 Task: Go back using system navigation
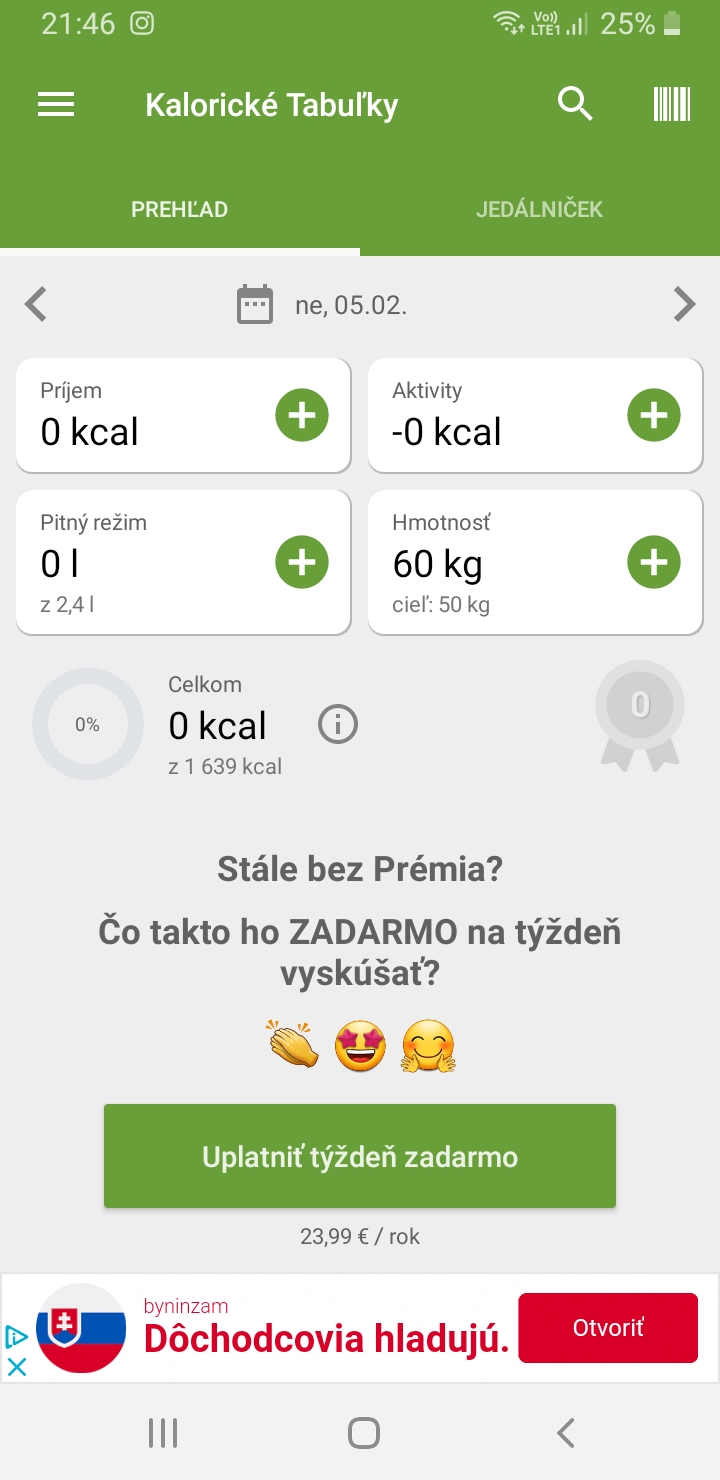(566, 1433)
